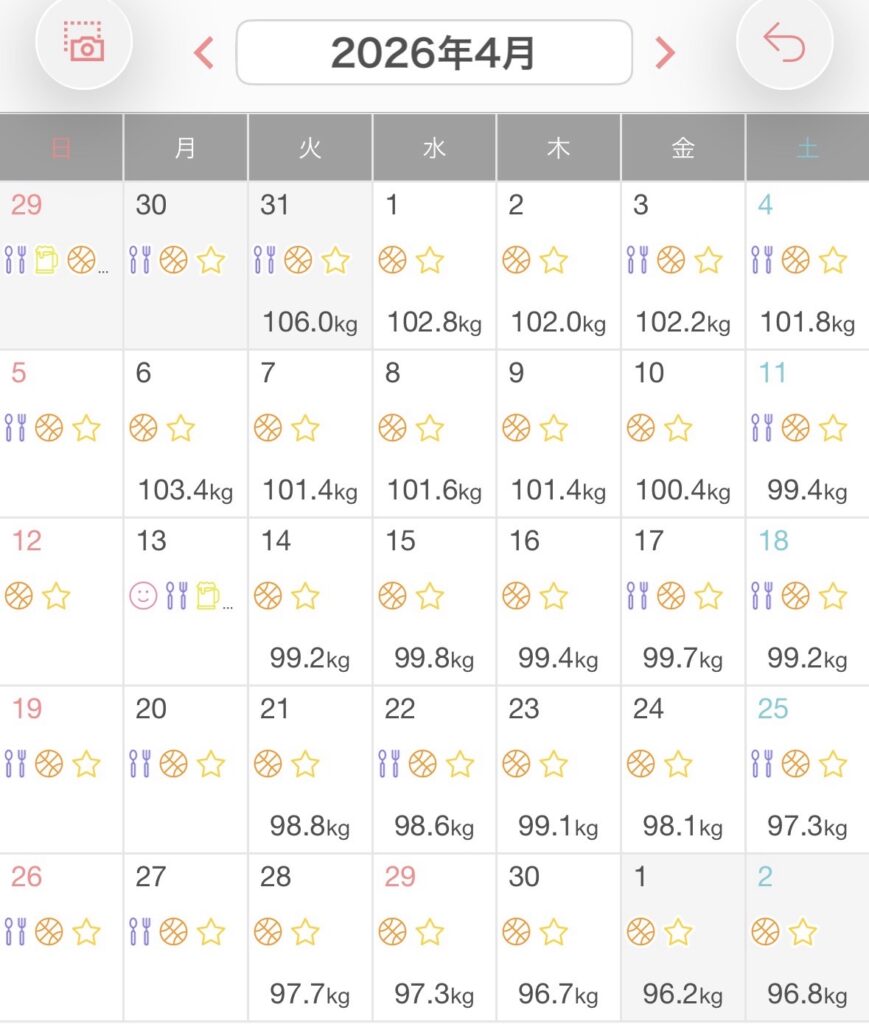Open April 20 day cell
This screenshot has width=869, height=1024.
pyautogui.click(x=185, y=769)
